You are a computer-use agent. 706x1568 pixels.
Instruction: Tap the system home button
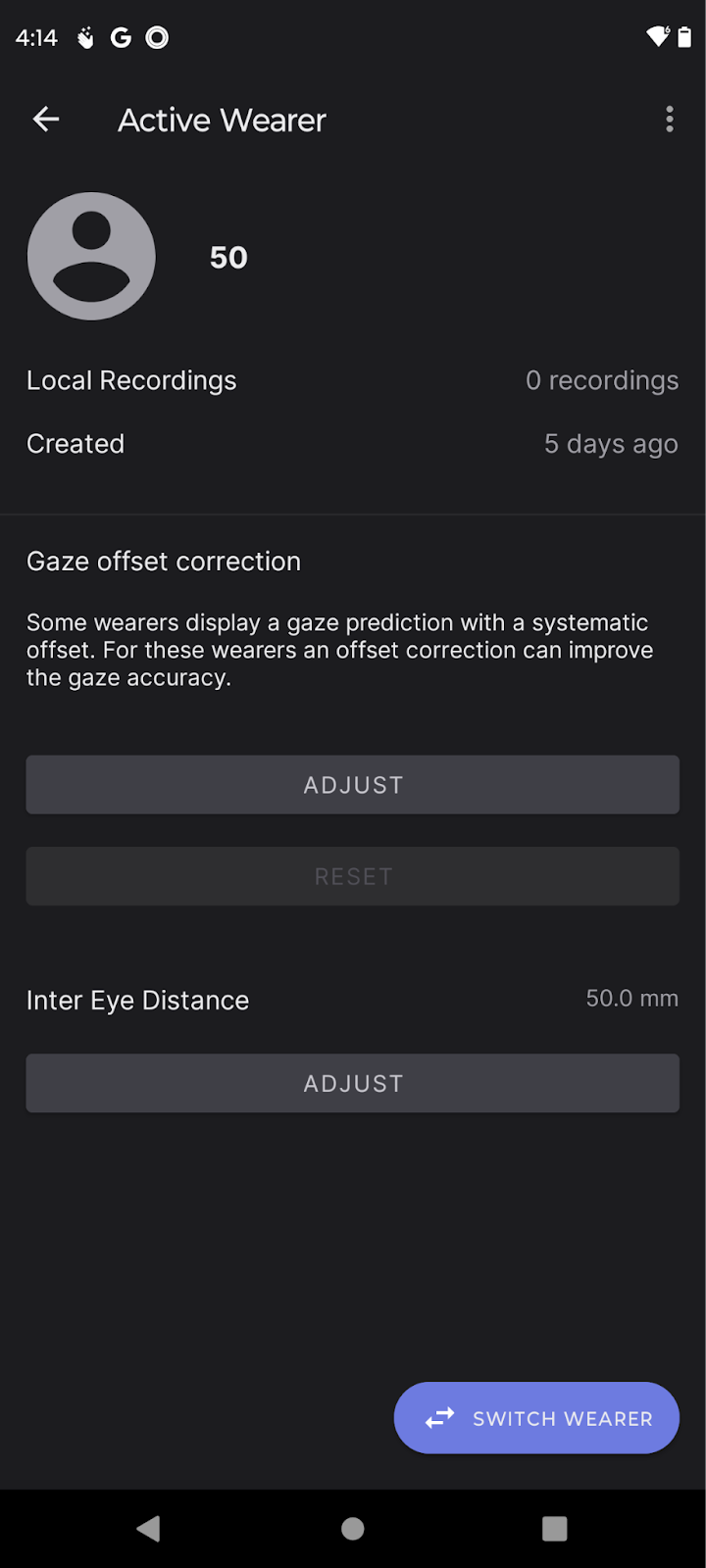pyautogui.click(x=353, y=1529)
